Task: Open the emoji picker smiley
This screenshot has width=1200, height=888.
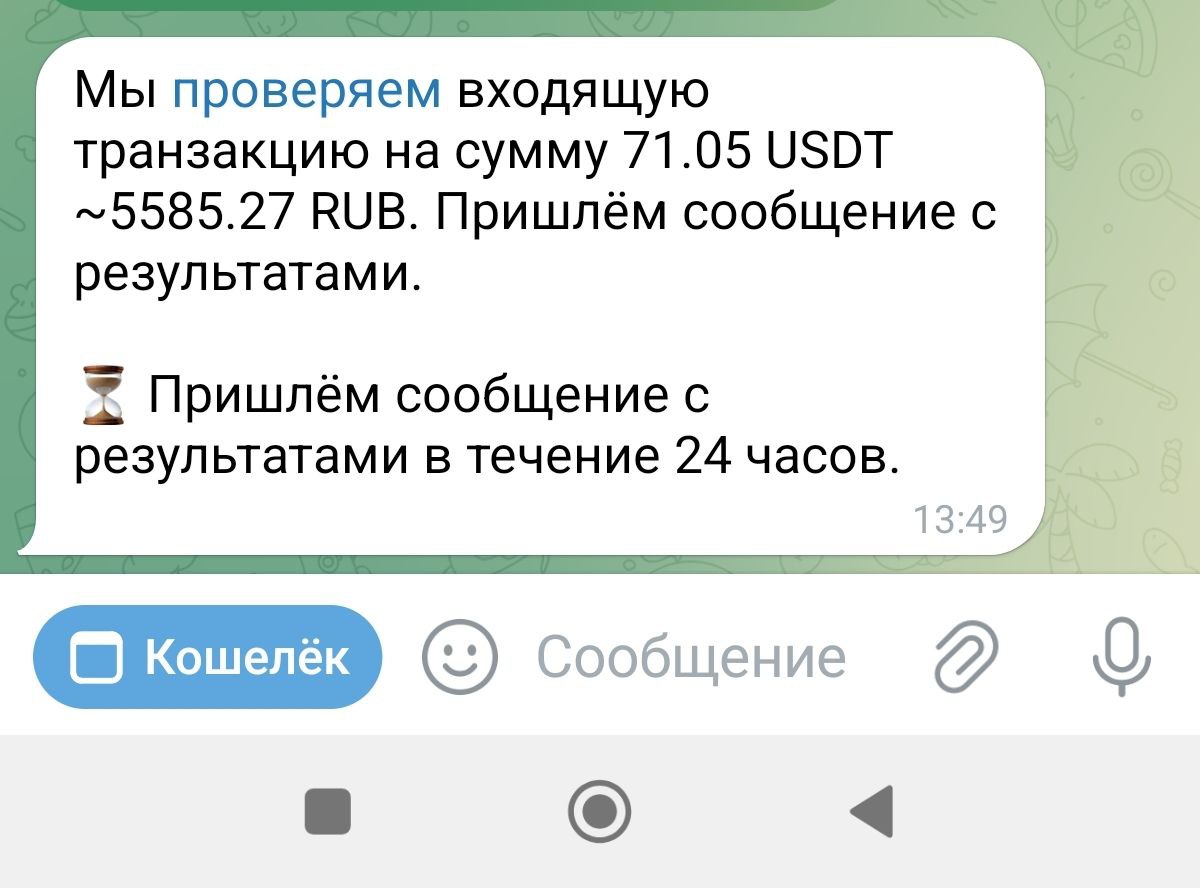Action: coord(460,657)
